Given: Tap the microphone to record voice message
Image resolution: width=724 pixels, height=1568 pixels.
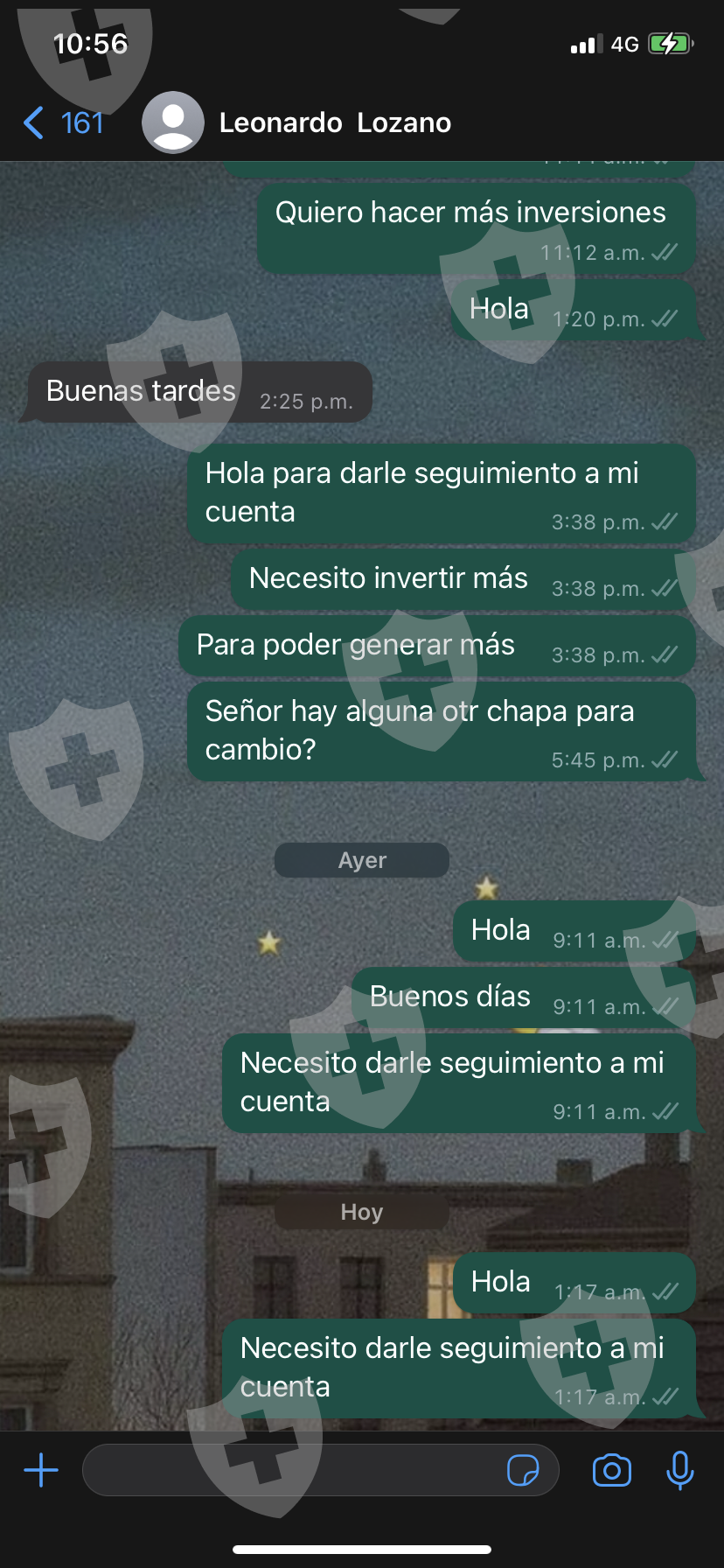Looking at the screenshot, I should (x=679, y=1470).
